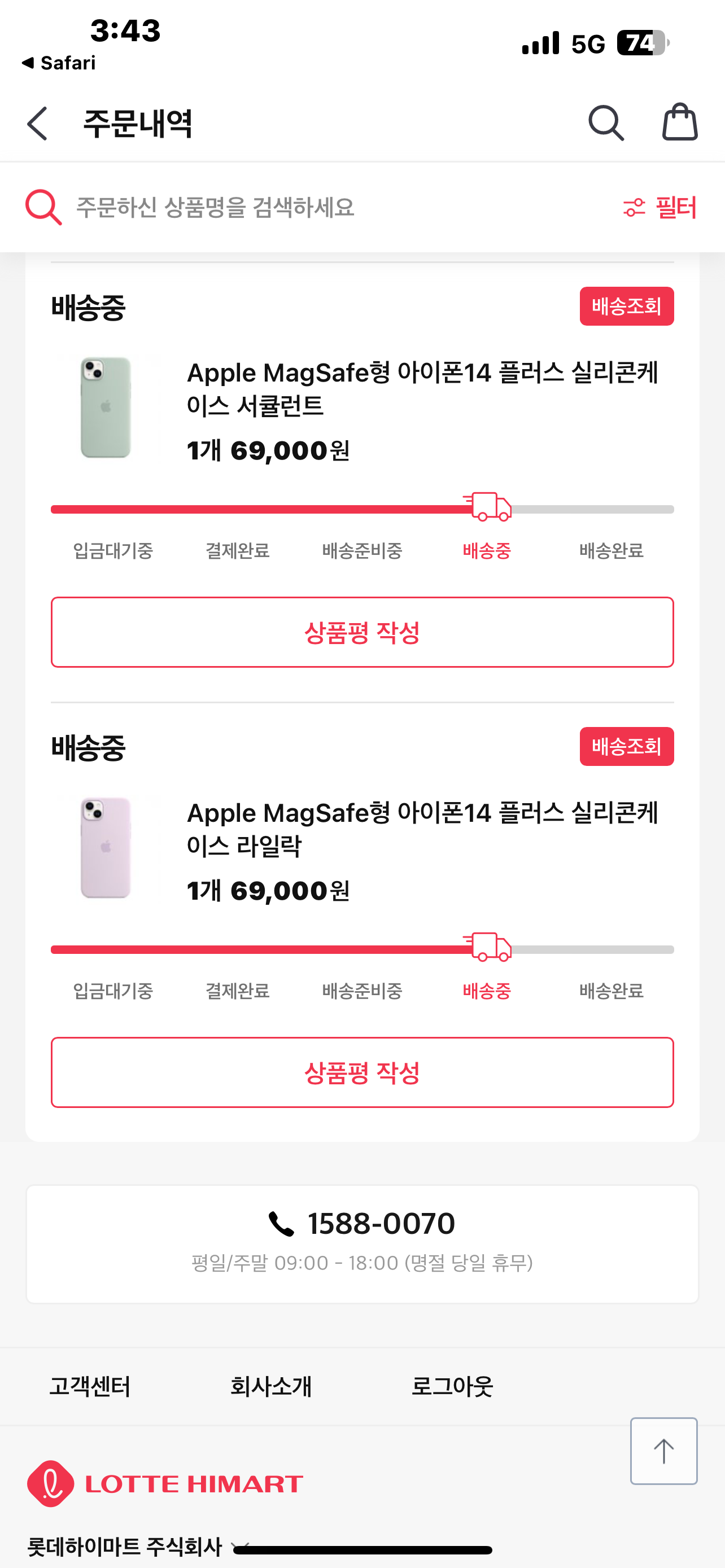Open the search icon in the top bar
The width and height of the screenshot is (725, 1568).
pyautogui.click(x=606, y=124)
